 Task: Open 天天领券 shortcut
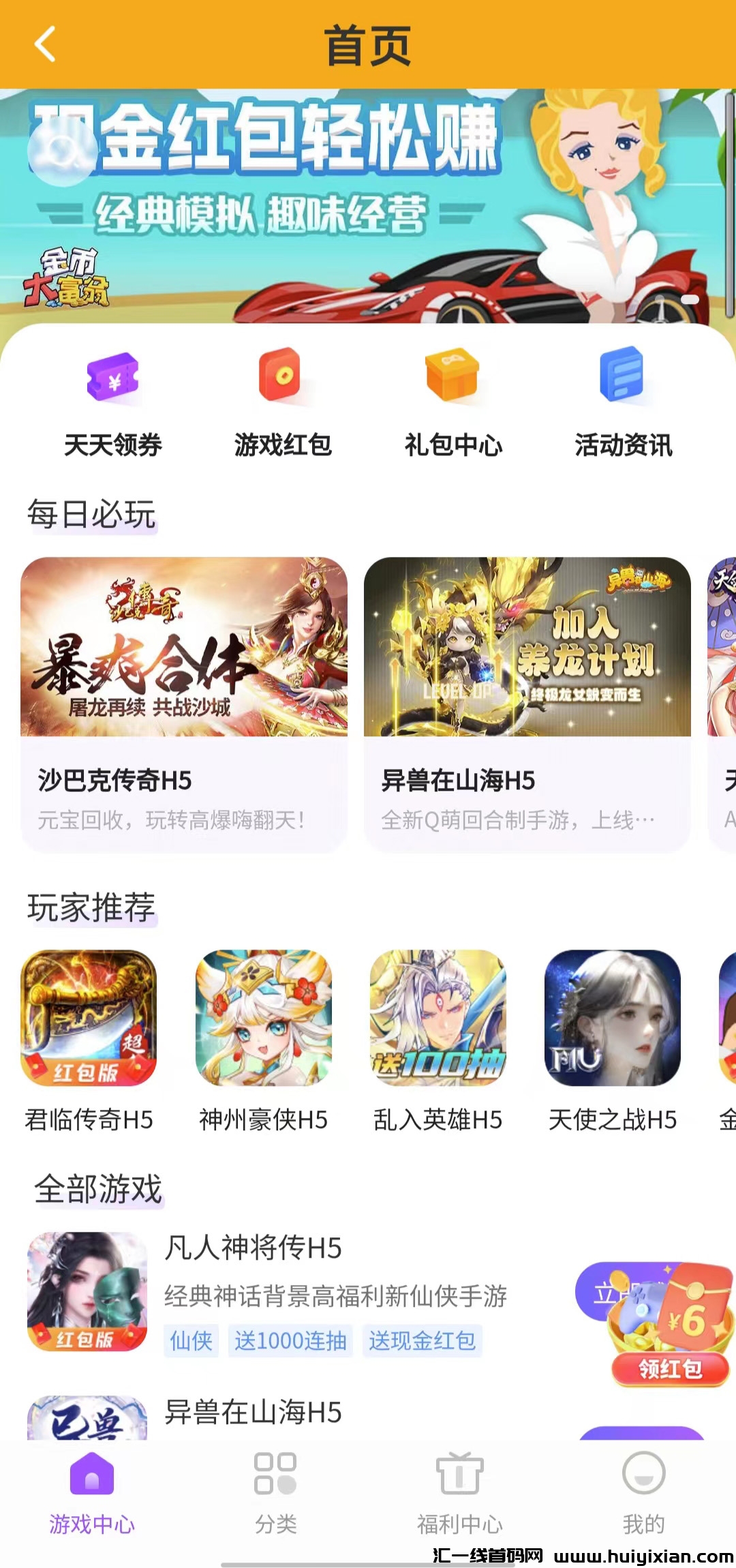click(x=113, y=402)
